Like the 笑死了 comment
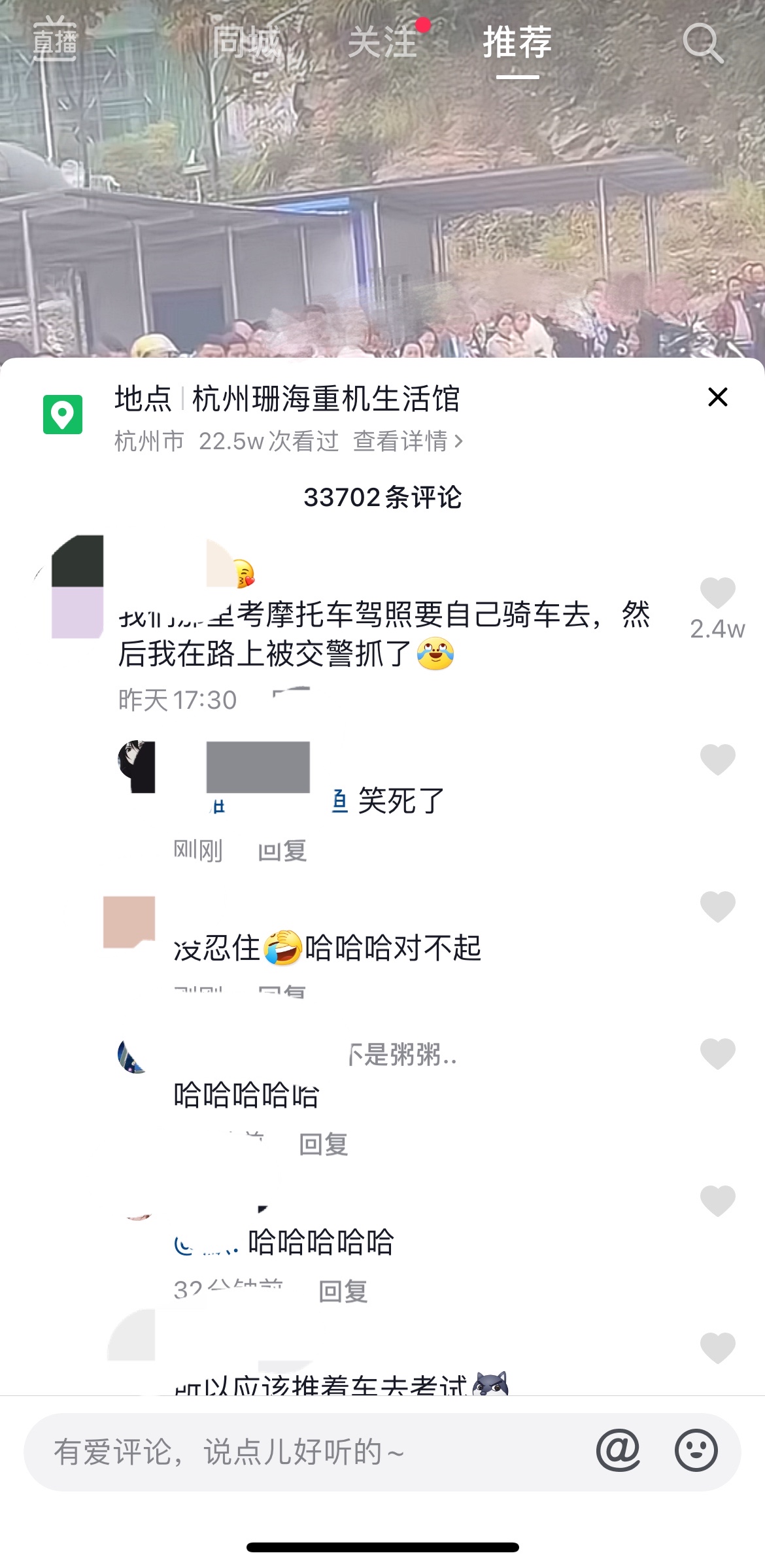 pos(717,759)
